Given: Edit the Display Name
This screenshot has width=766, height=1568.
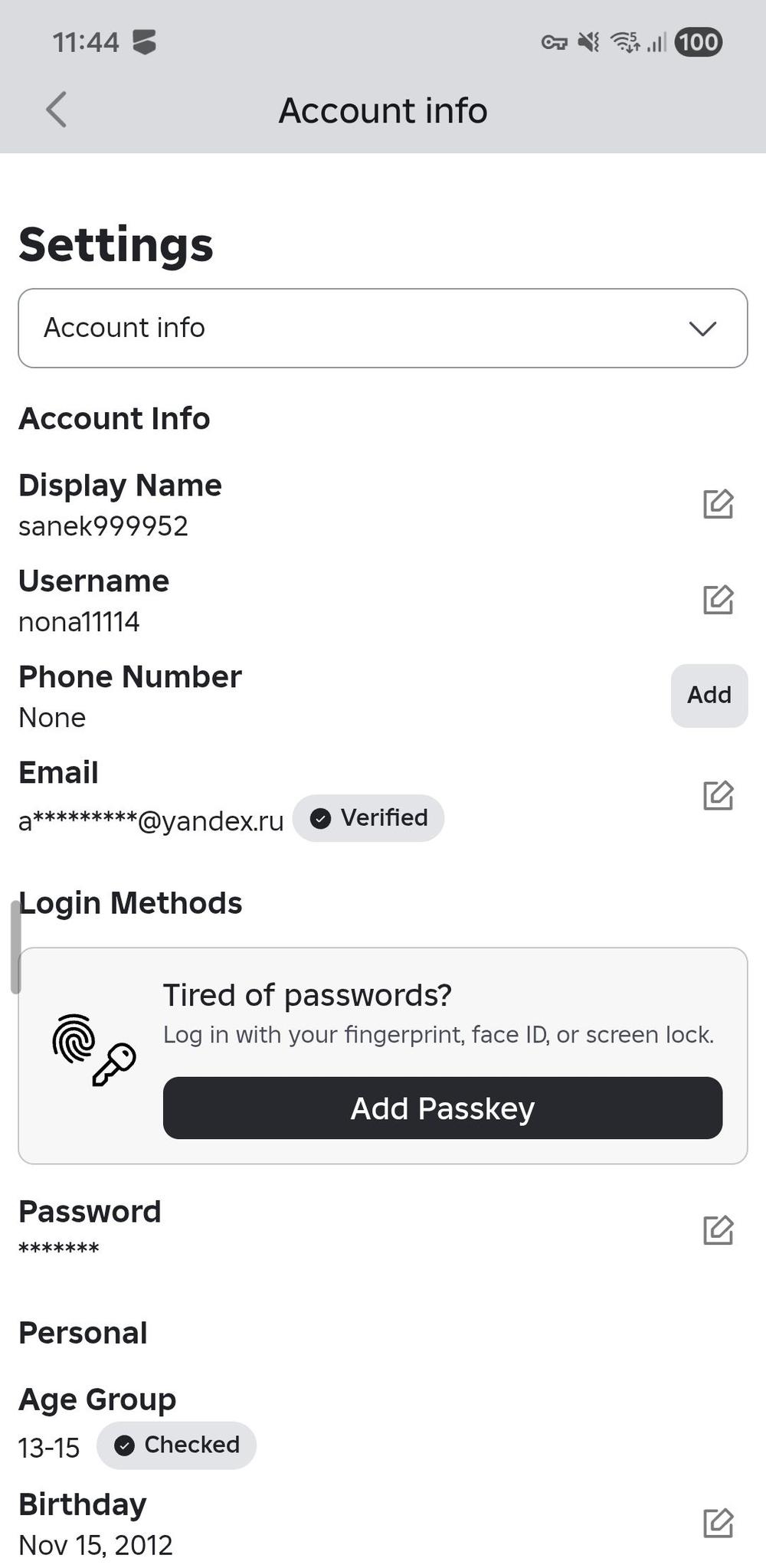Looking at the screenshot, I should coord(718,504).
